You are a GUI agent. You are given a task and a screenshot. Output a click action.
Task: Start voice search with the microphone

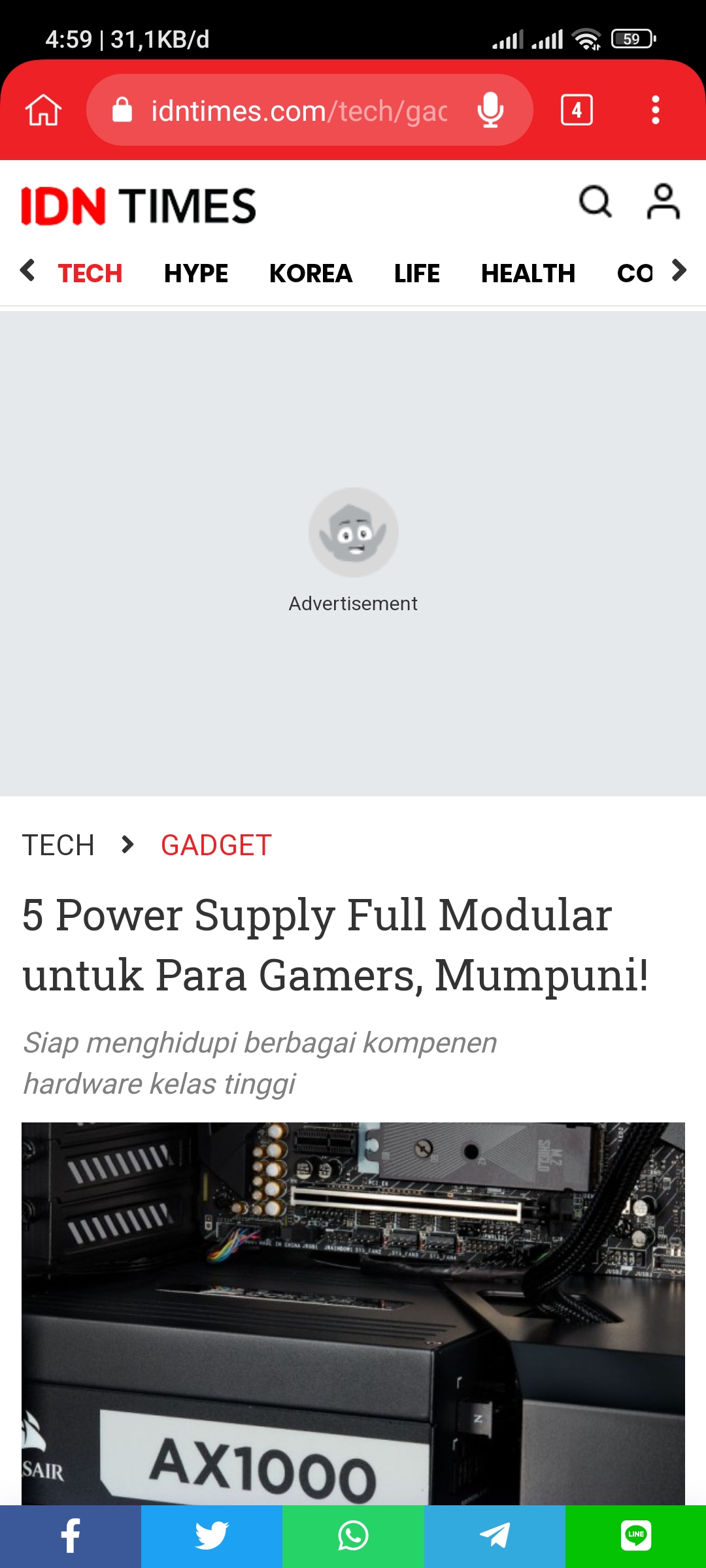click(x=490, y=110)
